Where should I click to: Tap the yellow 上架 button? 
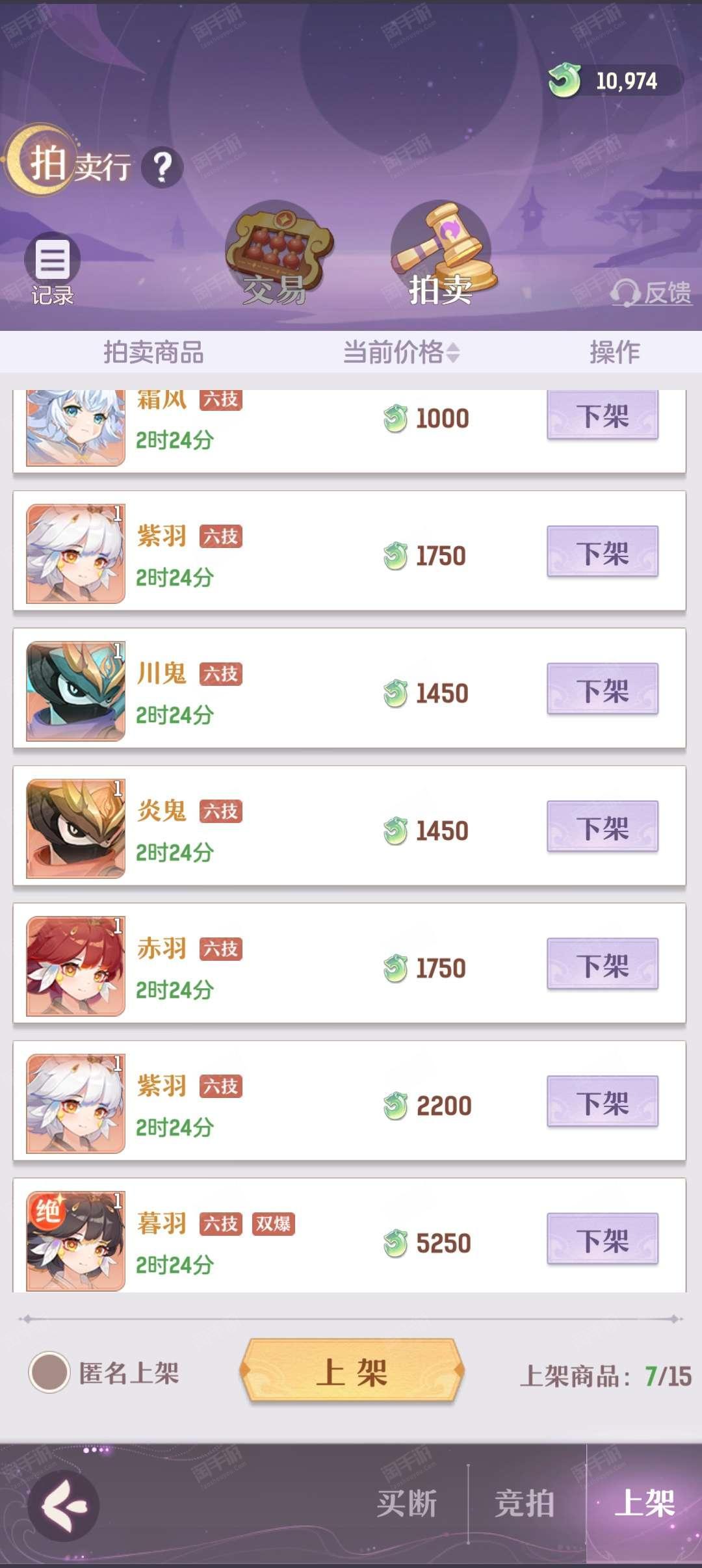tap(352, 1372)
